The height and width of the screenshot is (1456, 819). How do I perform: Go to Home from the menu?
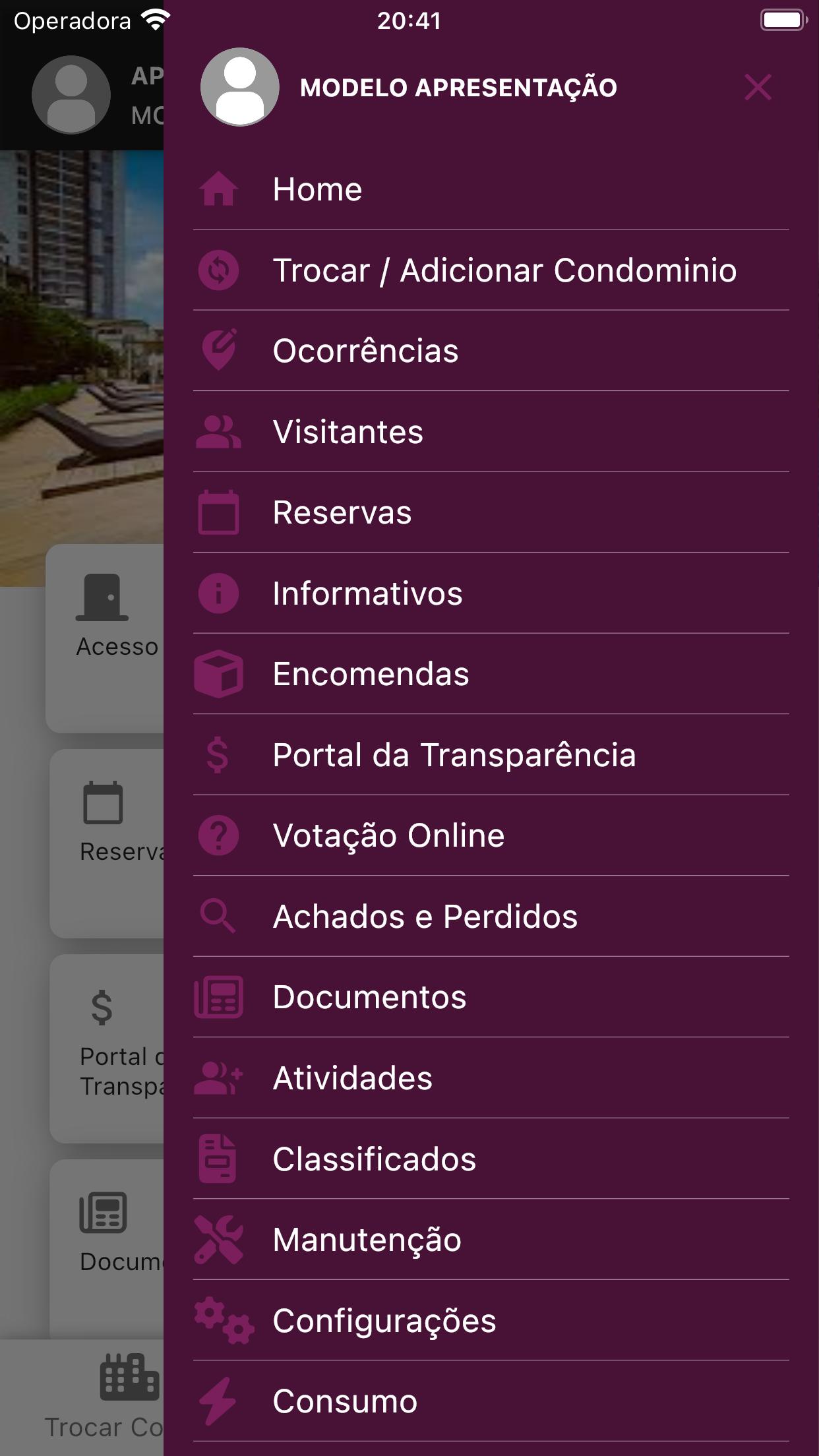click(x=491, y=189)
